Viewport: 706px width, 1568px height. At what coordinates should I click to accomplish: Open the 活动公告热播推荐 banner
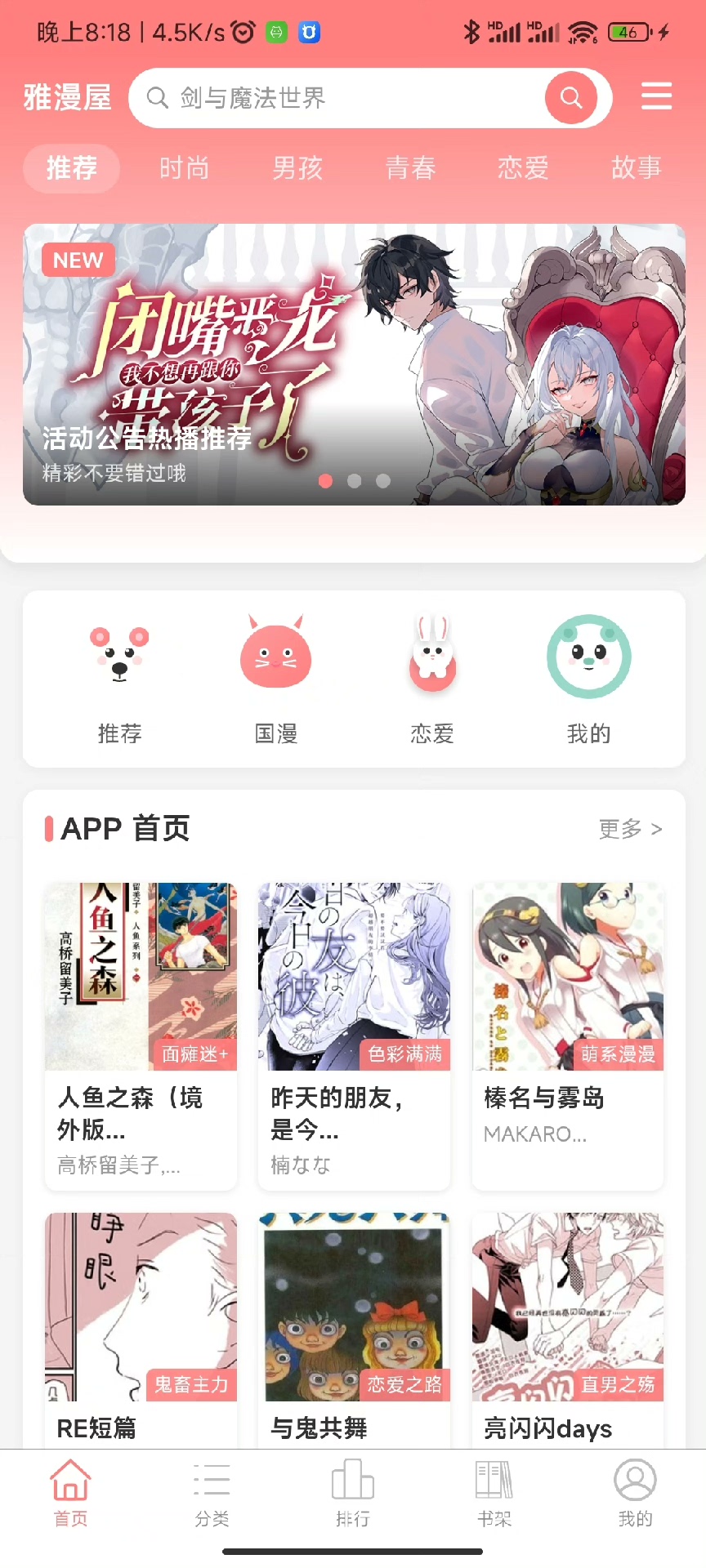pyautogui.click(x=354, y=364)
